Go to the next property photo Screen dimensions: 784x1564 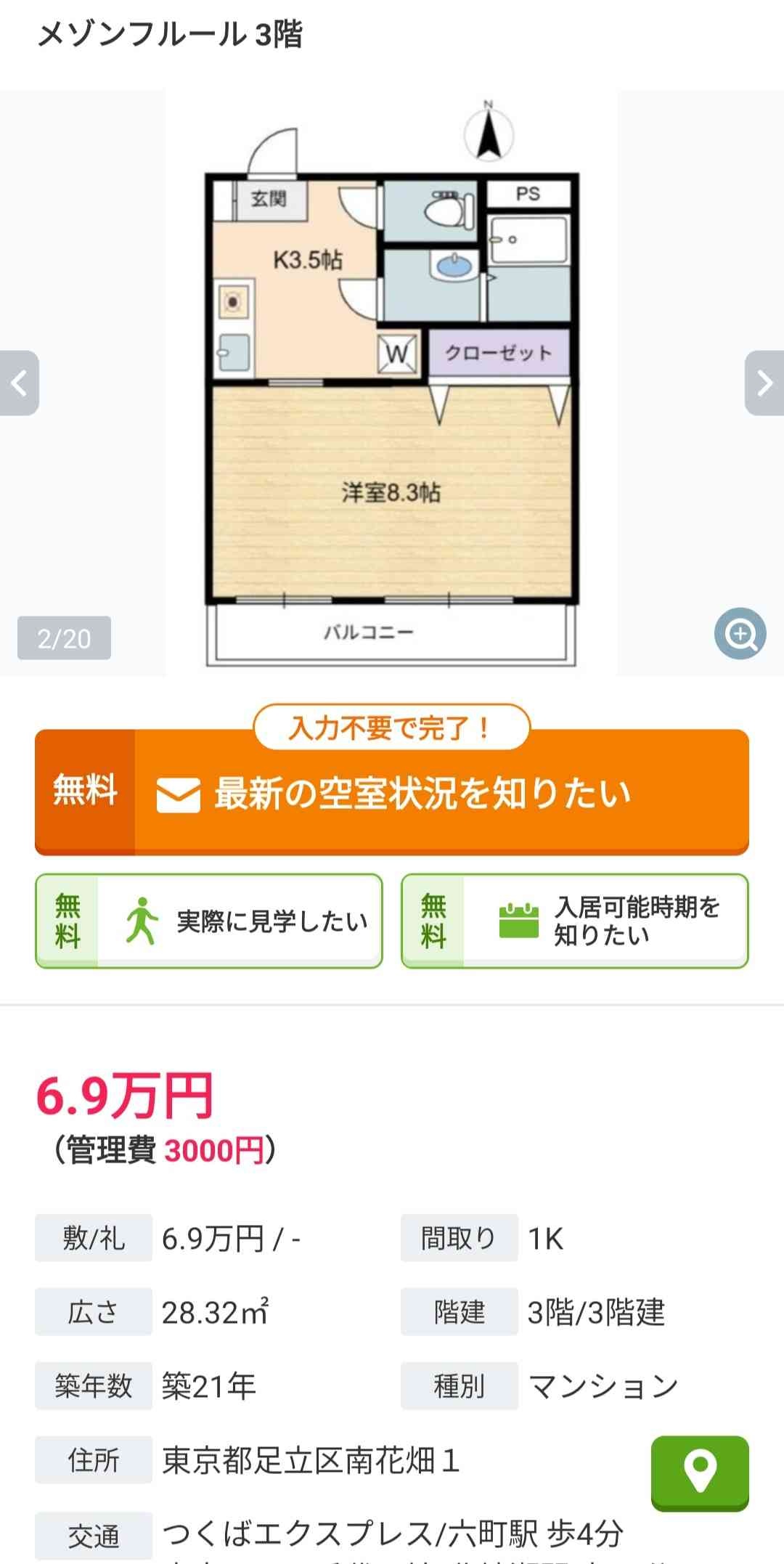[764, 383]
